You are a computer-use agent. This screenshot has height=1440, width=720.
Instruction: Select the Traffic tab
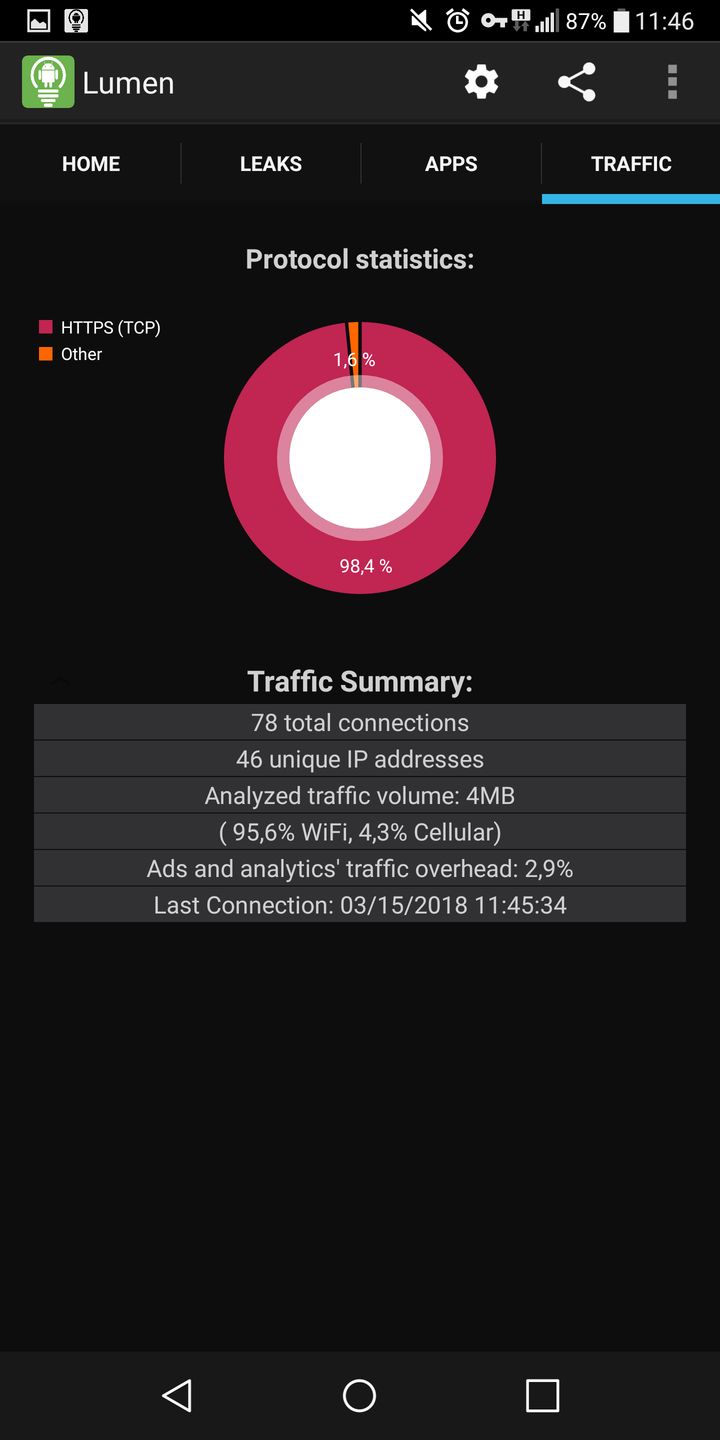[x=631, y=164]
